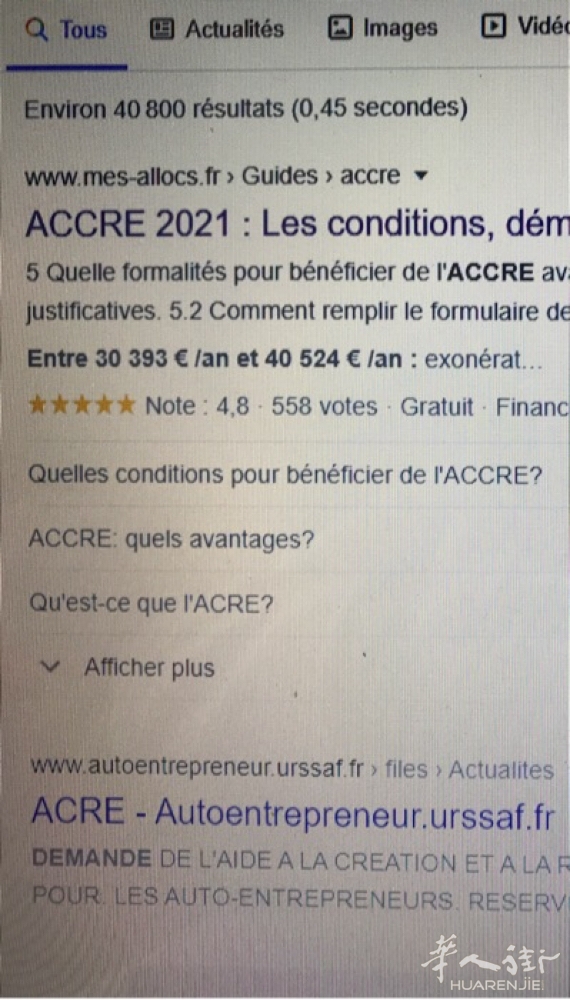The image size is (570, 1000).
Task: Open "Quelles conditions pour bénéficier de l'ACCRE?"
Action: point(285,474)
